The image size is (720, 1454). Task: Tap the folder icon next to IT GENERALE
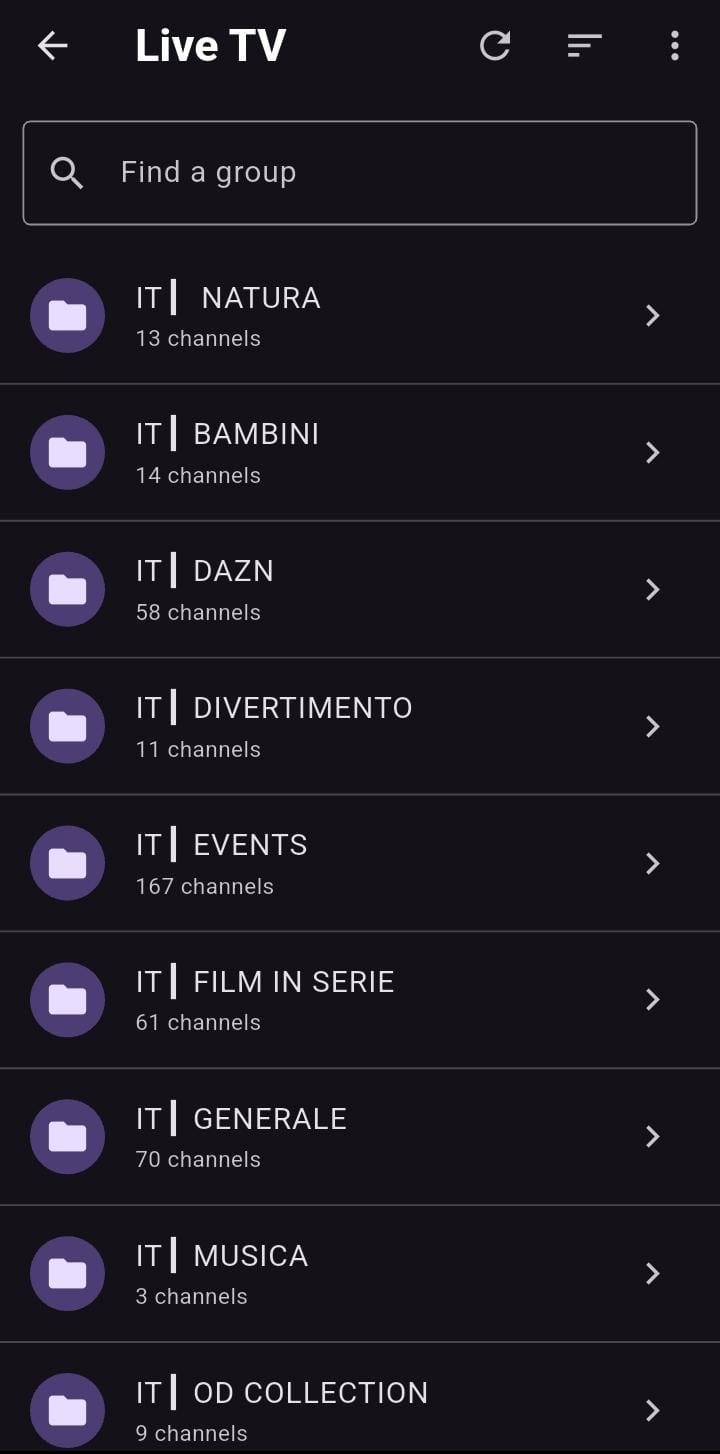67,1136
